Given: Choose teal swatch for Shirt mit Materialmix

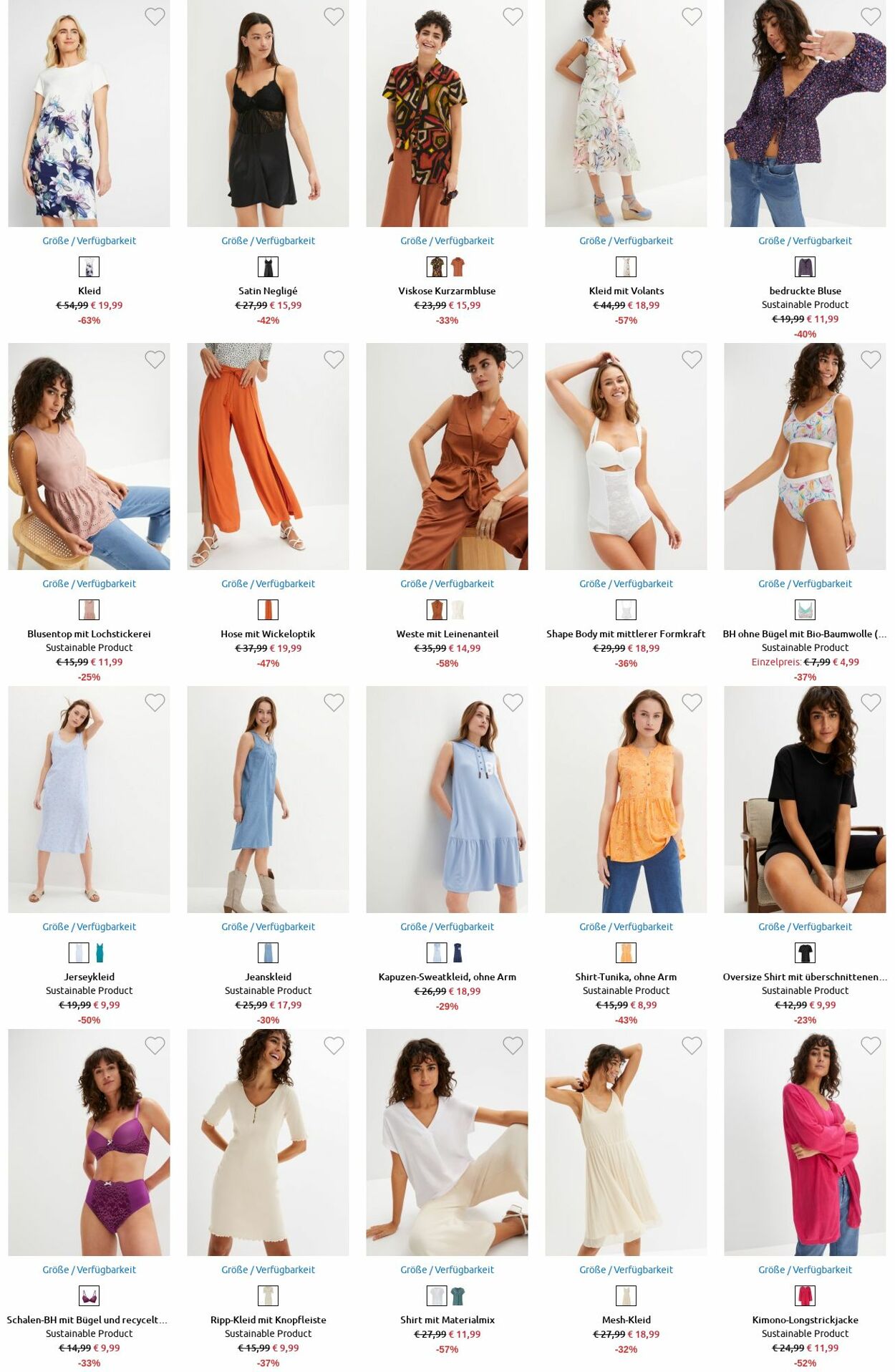Looking at the screenshot, I should 458,1296.
